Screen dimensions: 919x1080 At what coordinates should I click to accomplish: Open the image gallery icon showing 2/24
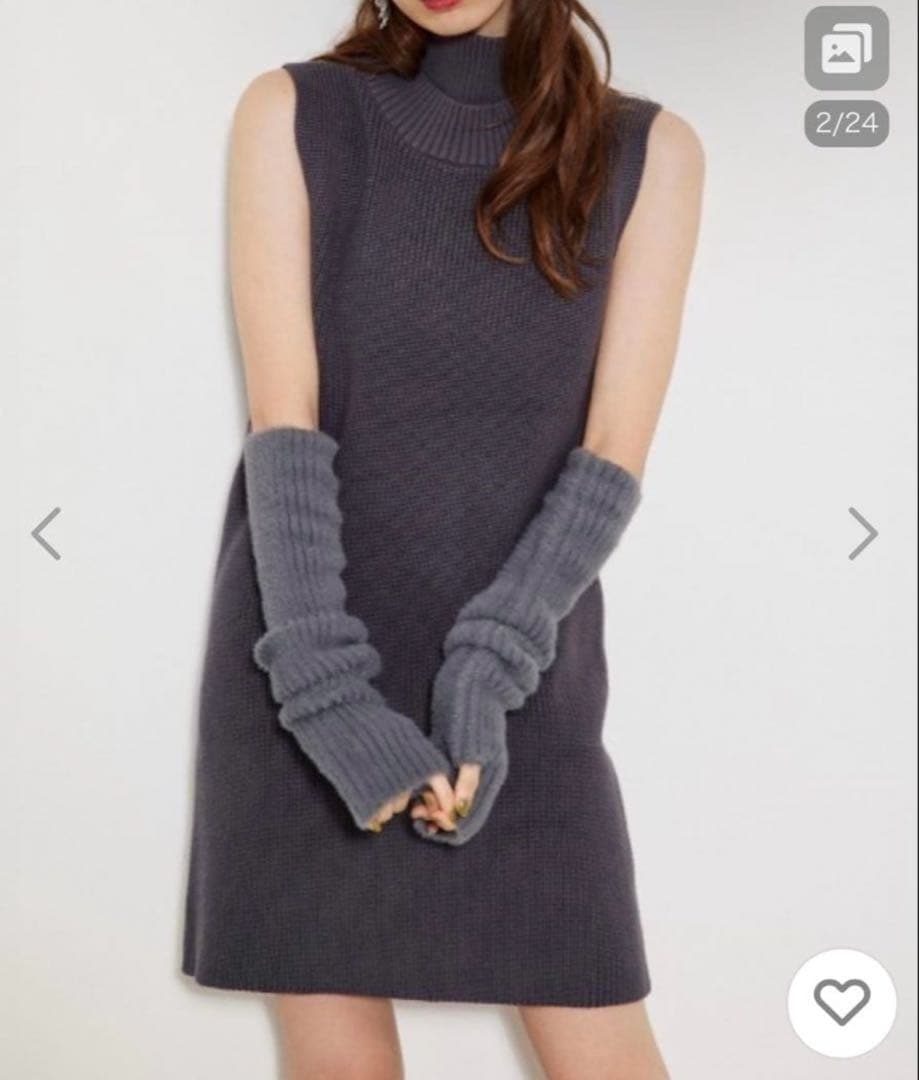pos(846,50)
